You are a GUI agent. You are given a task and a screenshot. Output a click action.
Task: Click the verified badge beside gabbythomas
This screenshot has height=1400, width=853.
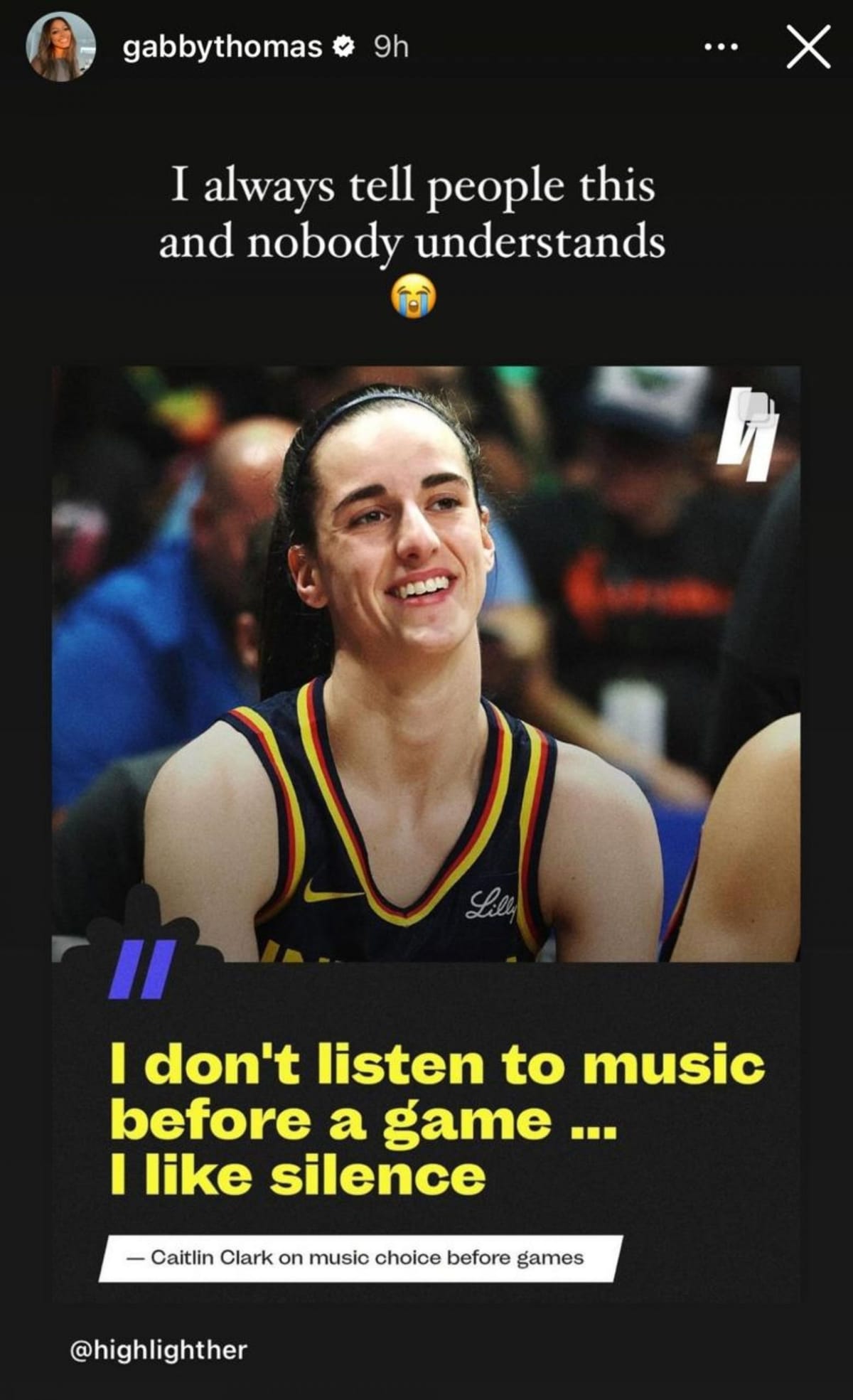click(x=344, y=45)
